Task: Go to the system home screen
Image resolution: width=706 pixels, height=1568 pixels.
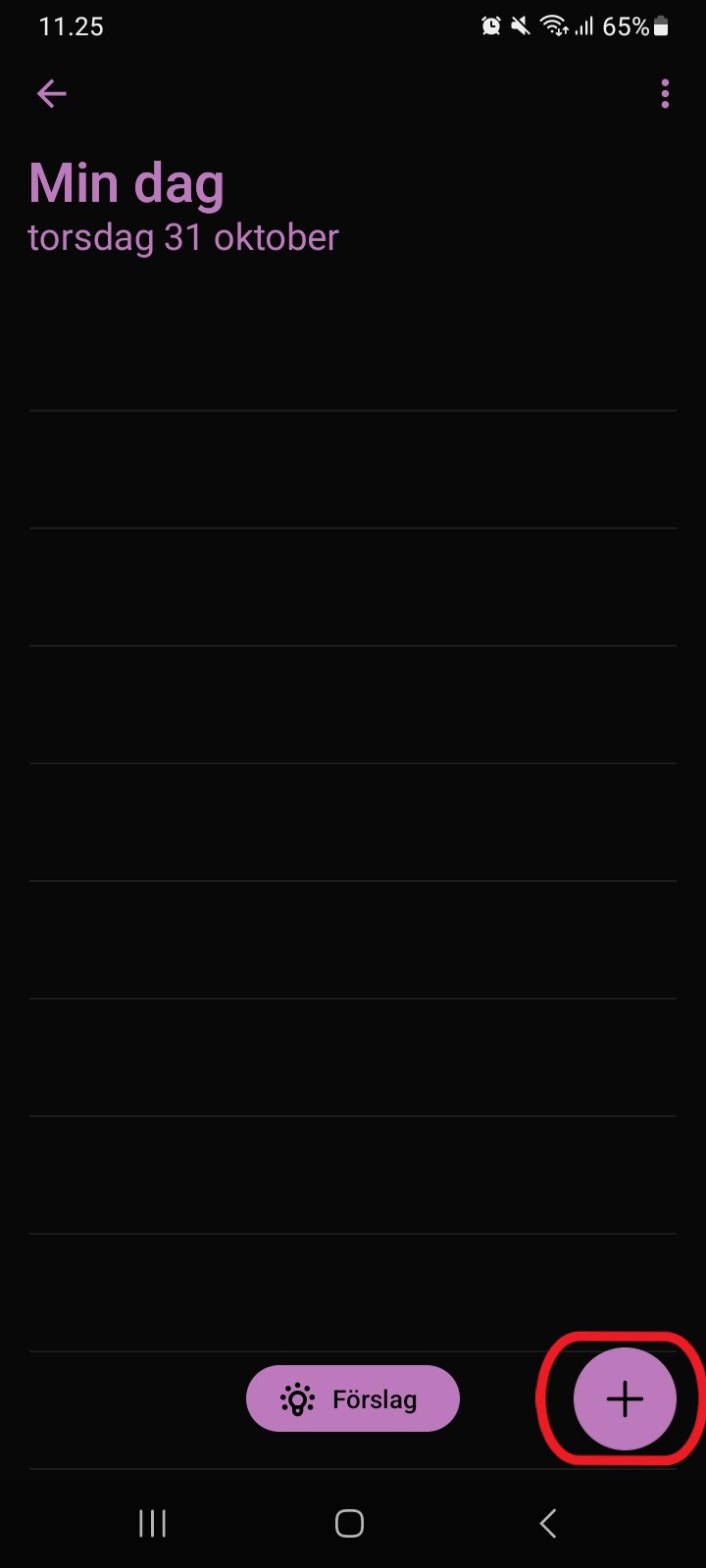Action: coord(350,1523)
